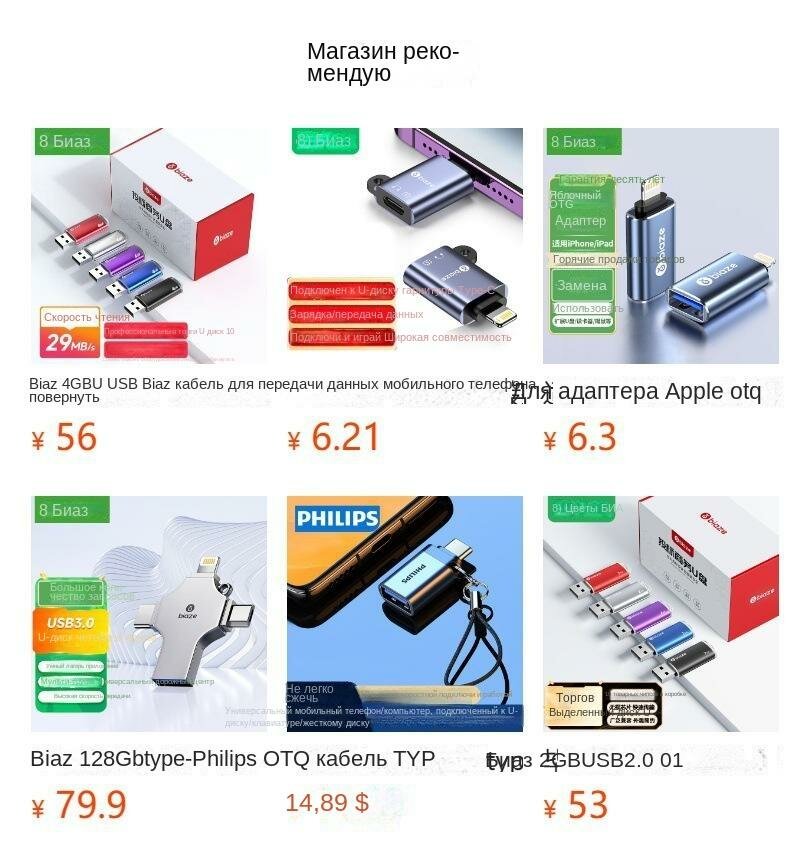View the Apple OTG adapter priced ¥6.3

pyautogui.click(x=660, y=246)
